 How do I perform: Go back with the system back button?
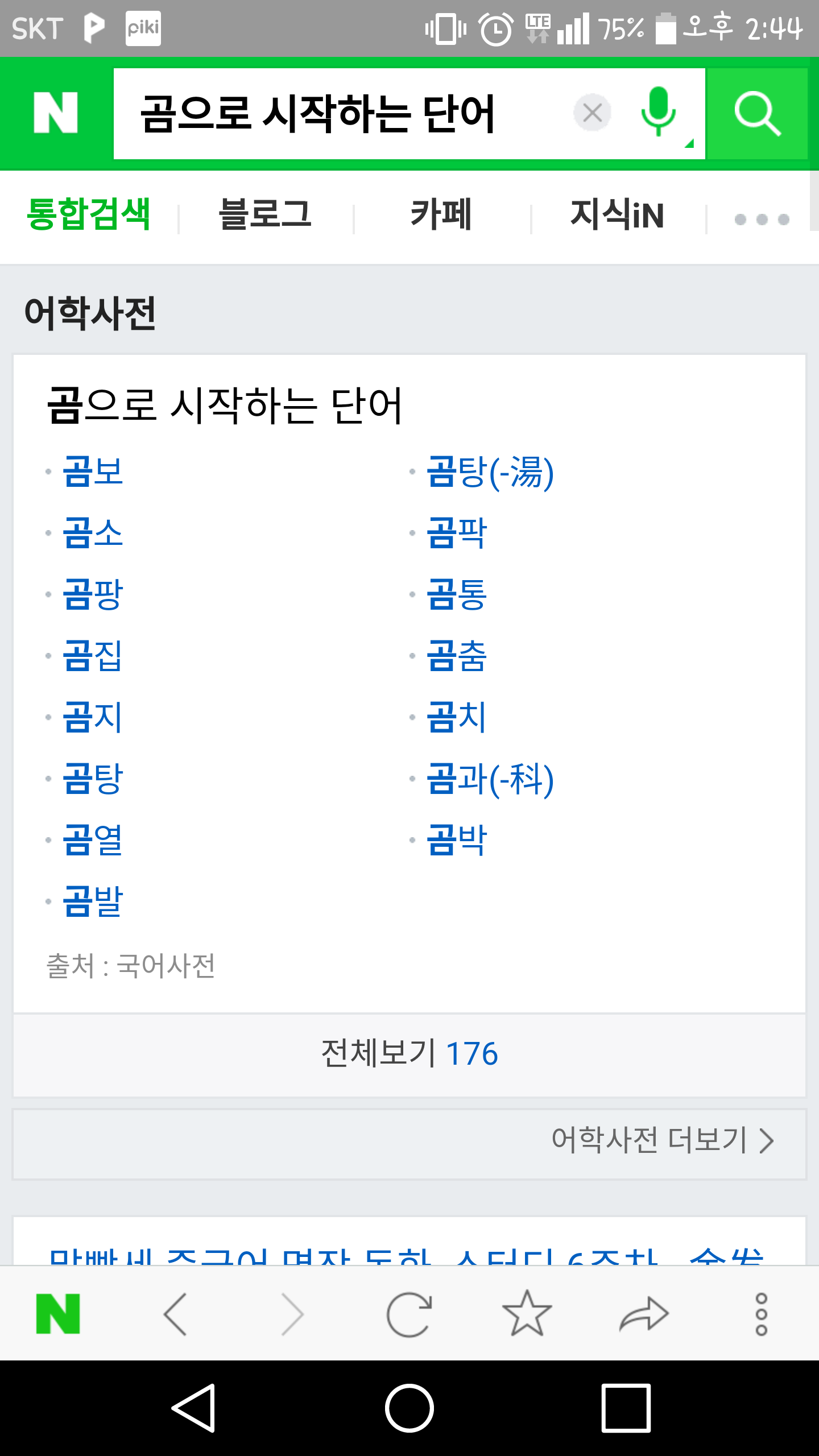(194, 1408)
